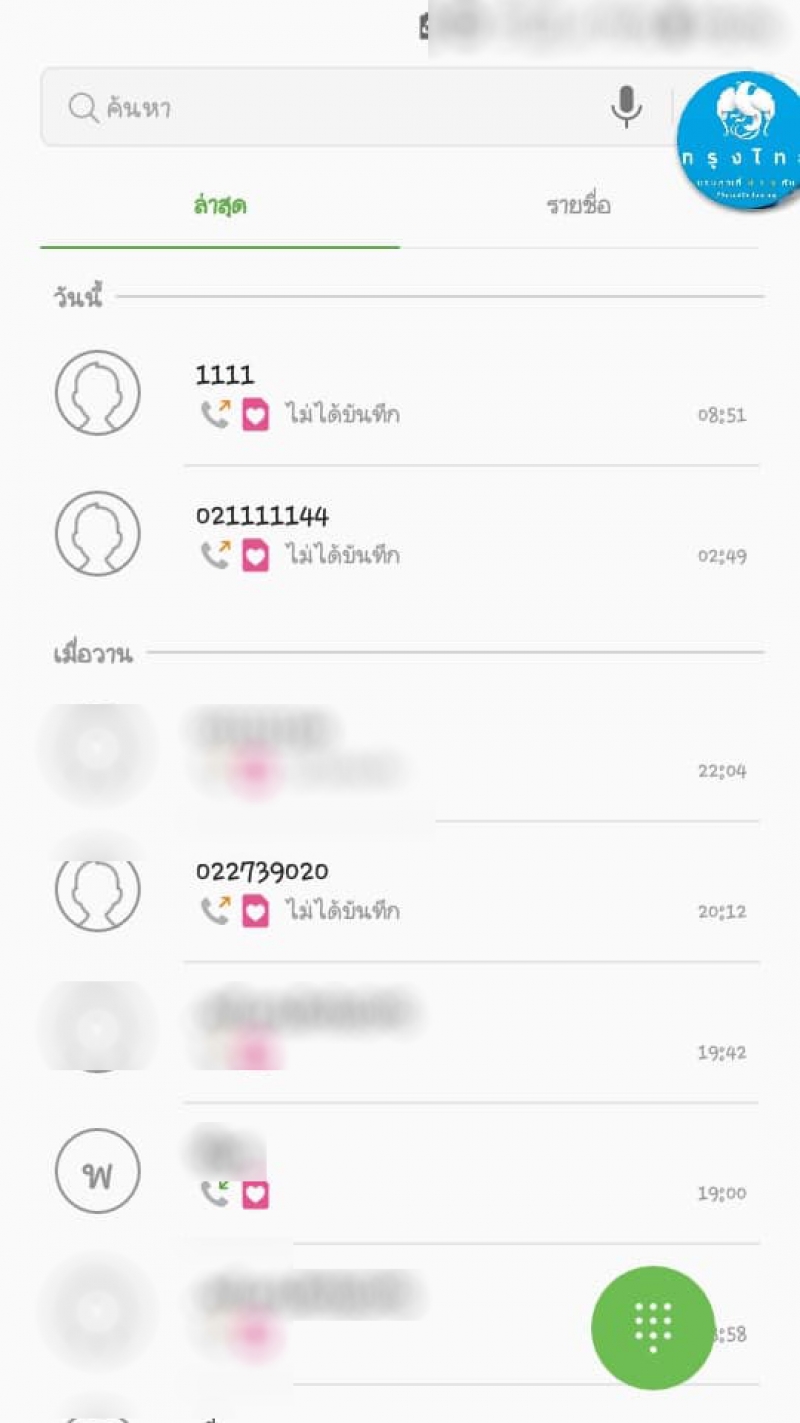The image size is (800, 1423).
Task: Open the incoming call entry at 19:00
Action: [400, 1173]
